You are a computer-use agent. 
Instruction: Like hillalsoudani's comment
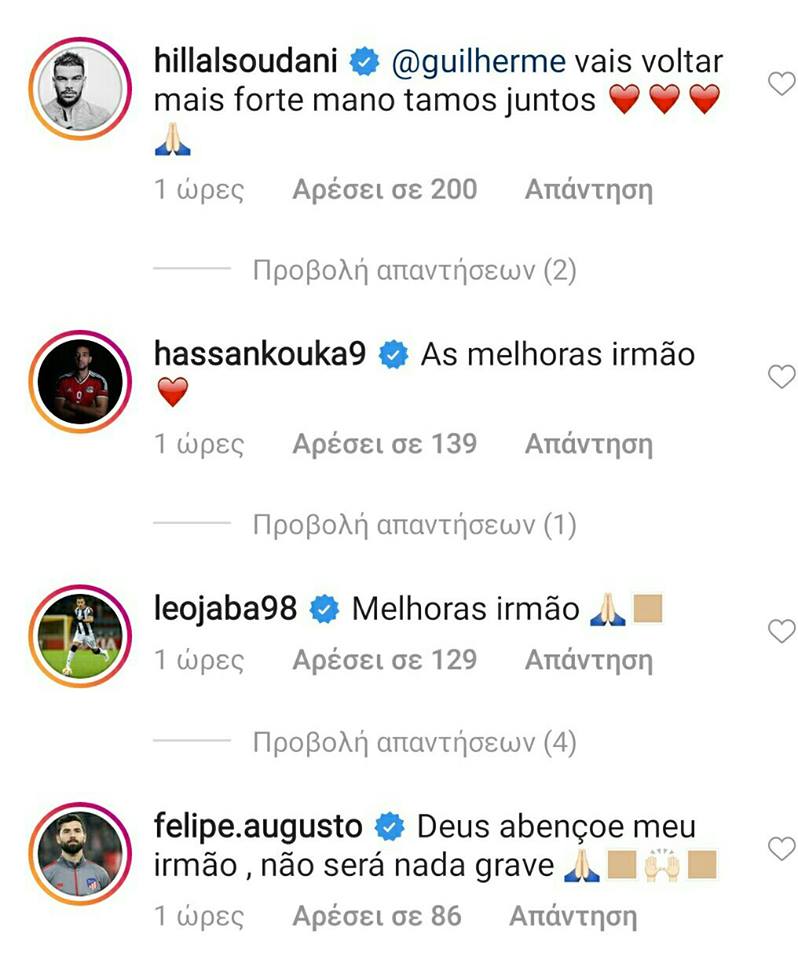(x=780, y=84)
